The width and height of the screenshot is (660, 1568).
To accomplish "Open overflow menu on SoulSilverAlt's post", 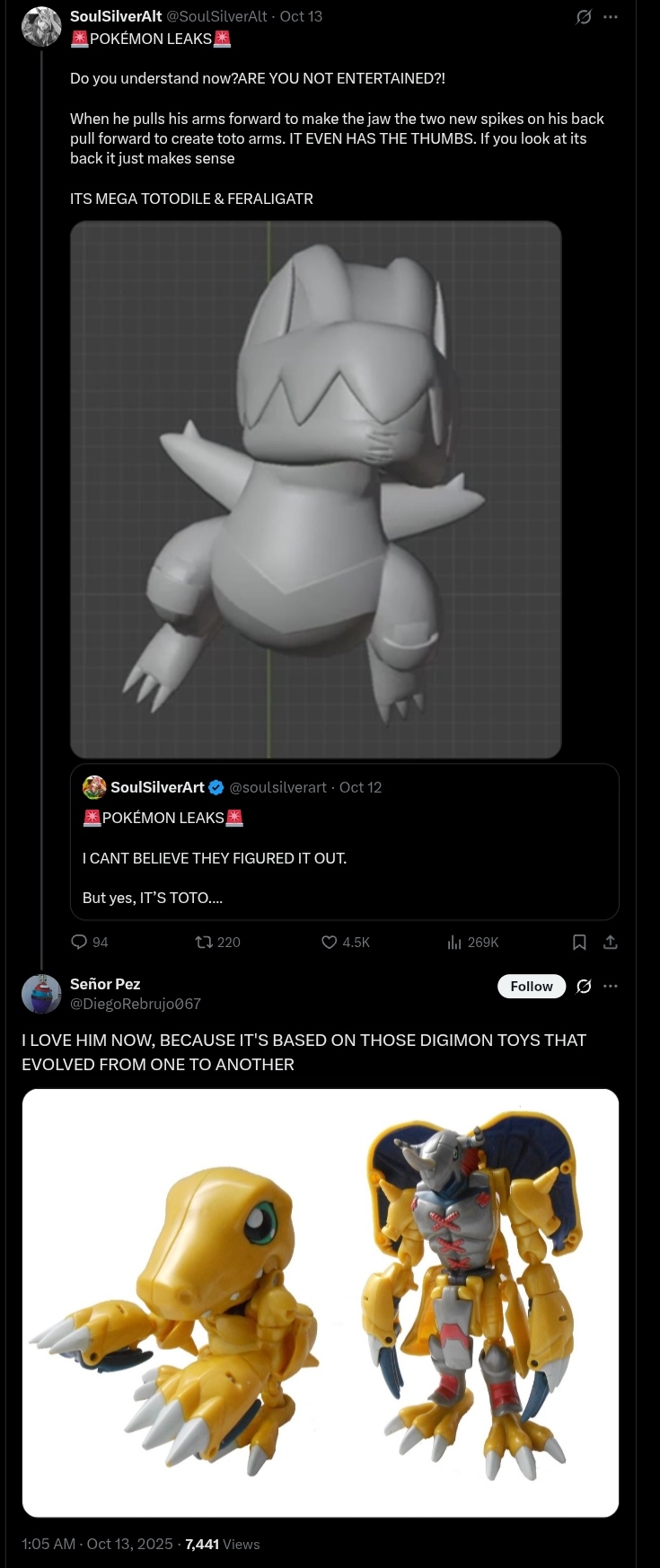I will click(x=611, y=17).
